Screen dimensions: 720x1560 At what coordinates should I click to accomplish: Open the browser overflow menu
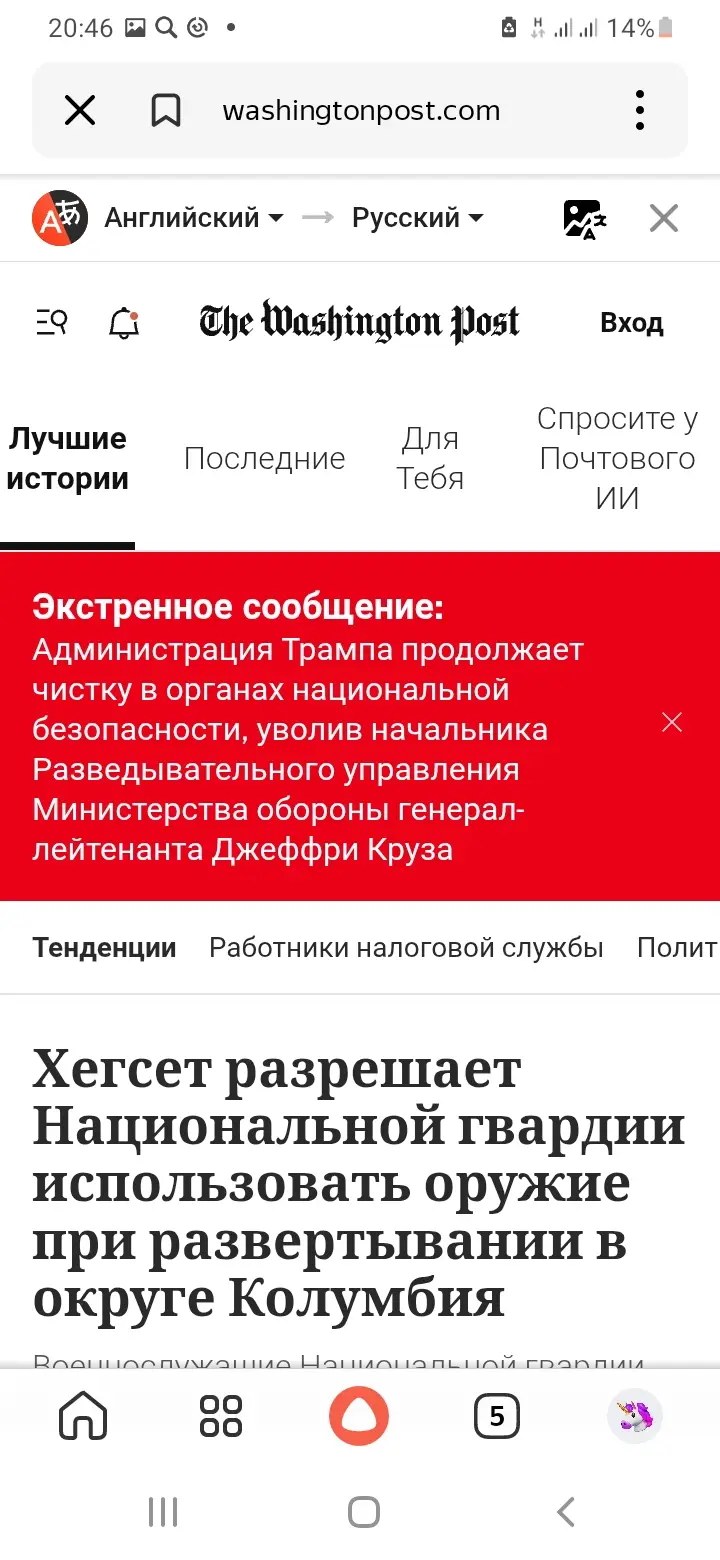tap(640, 110)
